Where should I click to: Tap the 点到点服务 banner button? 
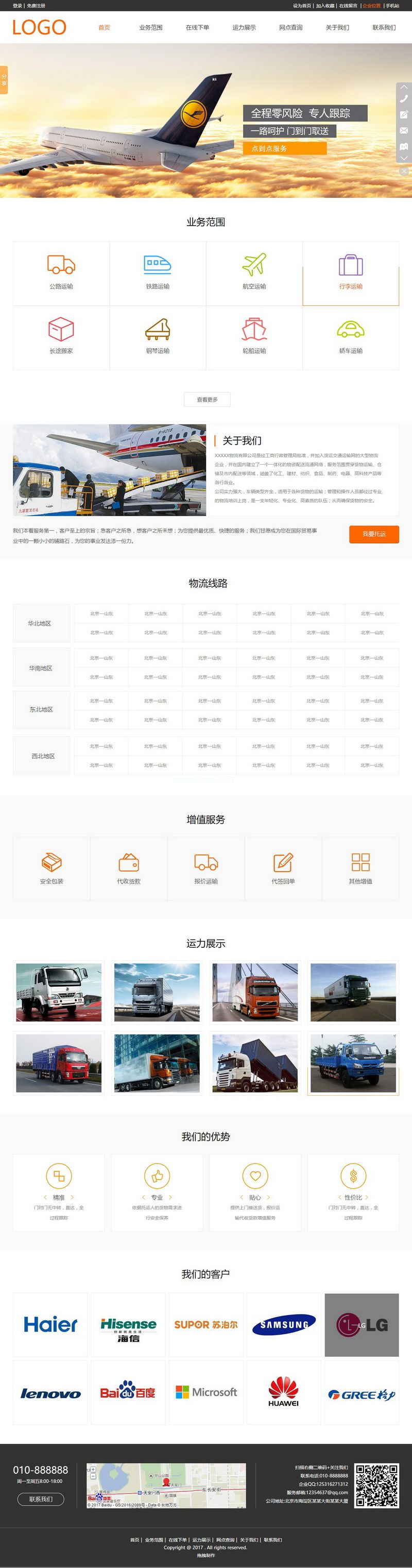coord(285,148)
